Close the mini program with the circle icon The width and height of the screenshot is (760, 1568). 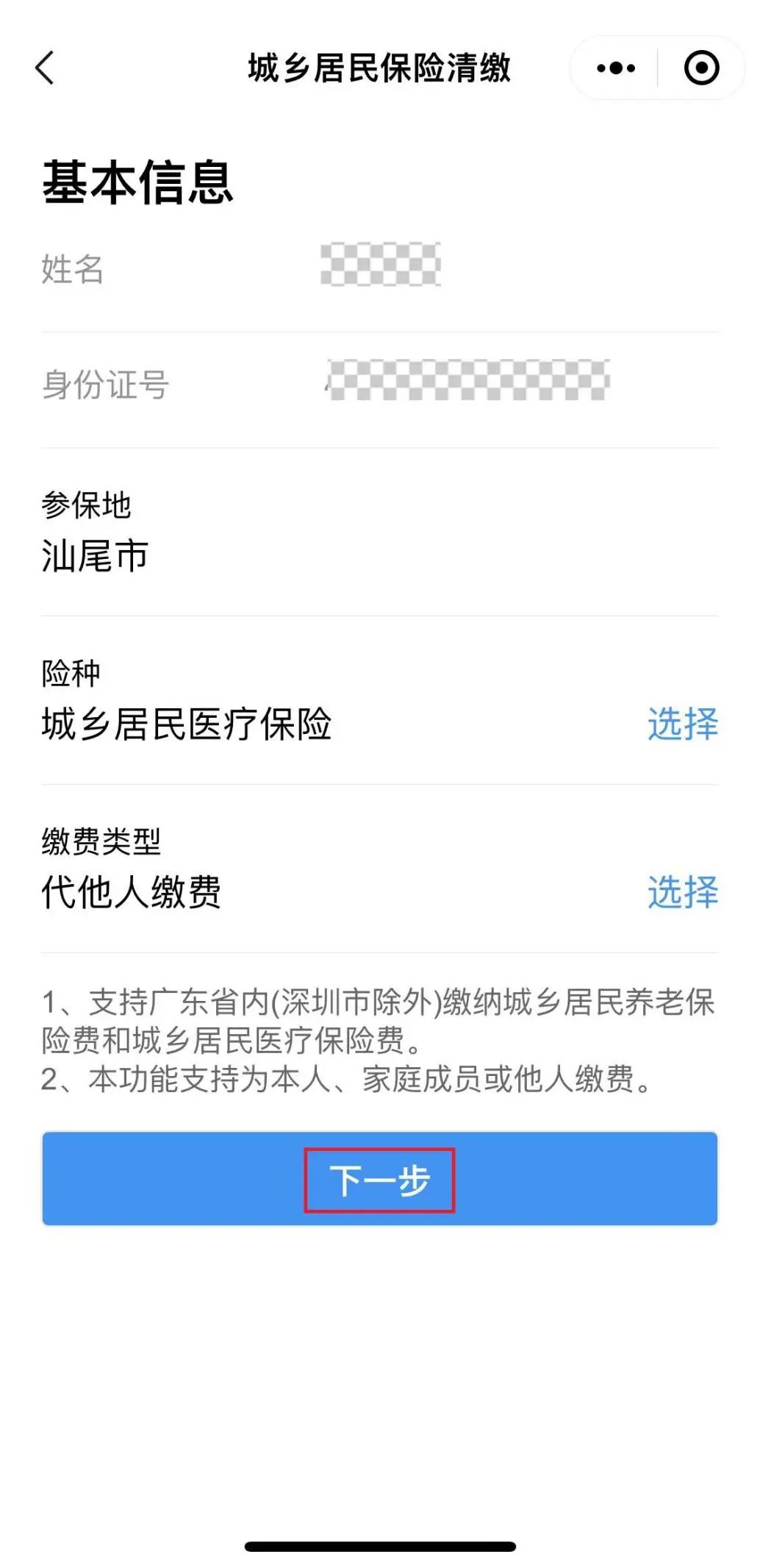pyautogui.click(x=701, y=68)
